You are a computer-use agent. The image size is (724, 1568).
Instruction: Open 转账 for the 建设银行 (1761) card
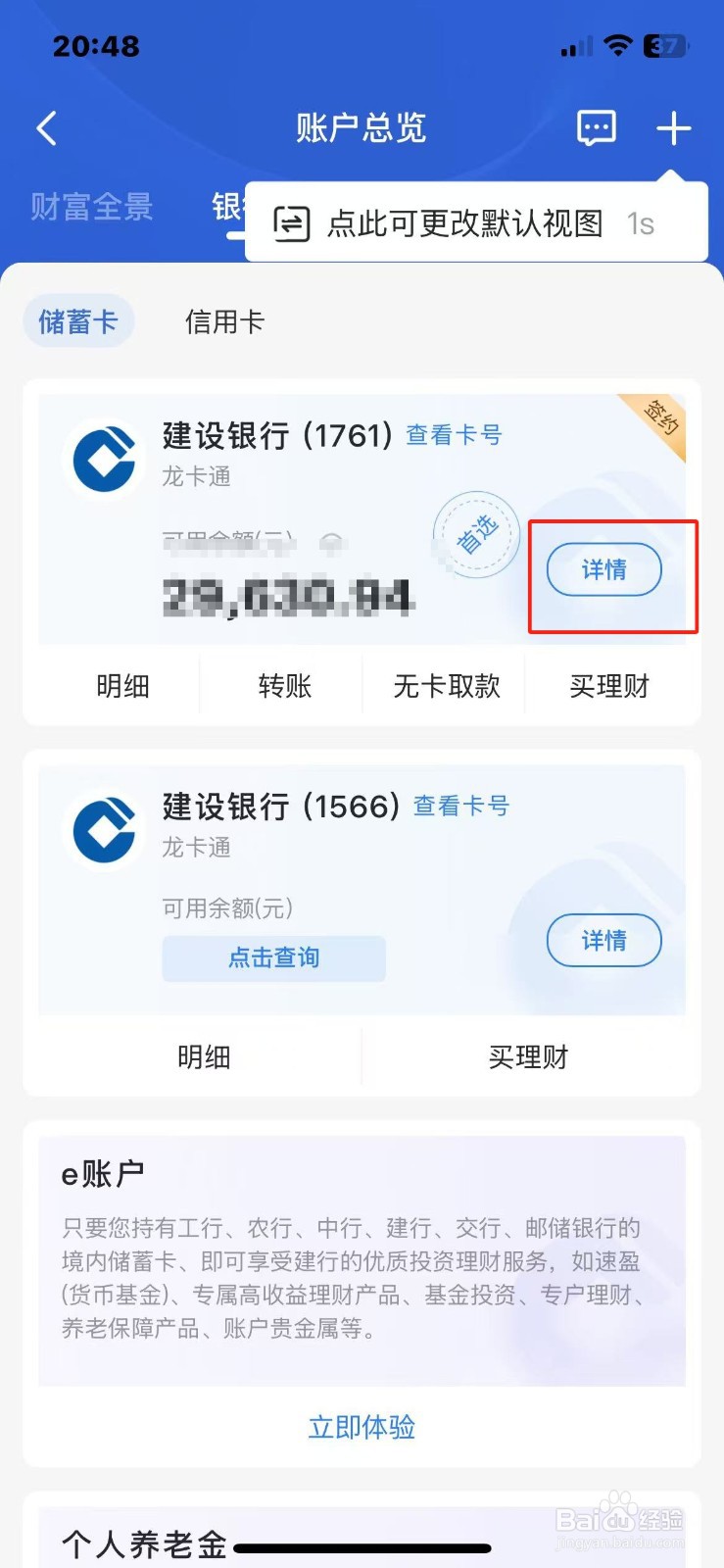pos(284,686)
